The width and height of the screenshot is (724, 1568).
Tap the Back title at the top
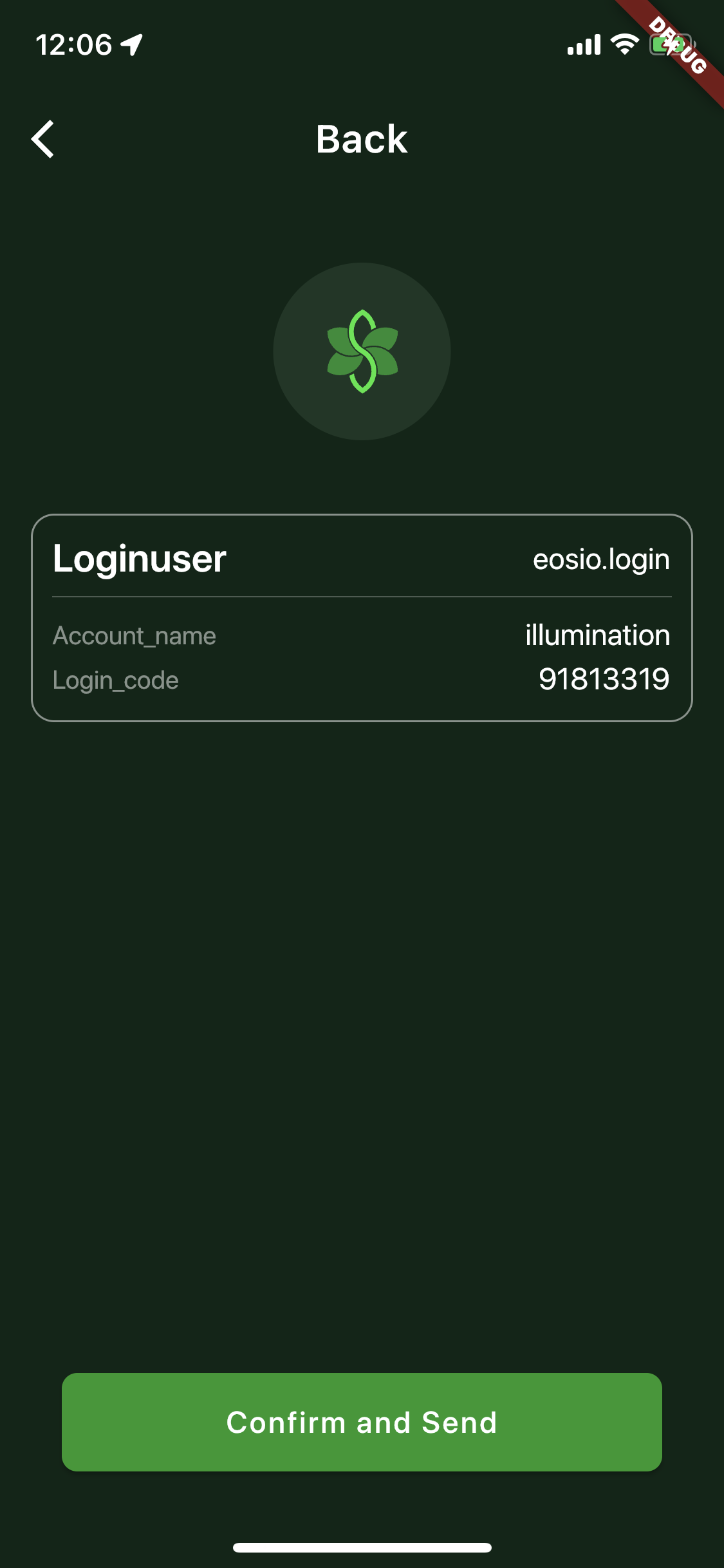click(361, 138)
